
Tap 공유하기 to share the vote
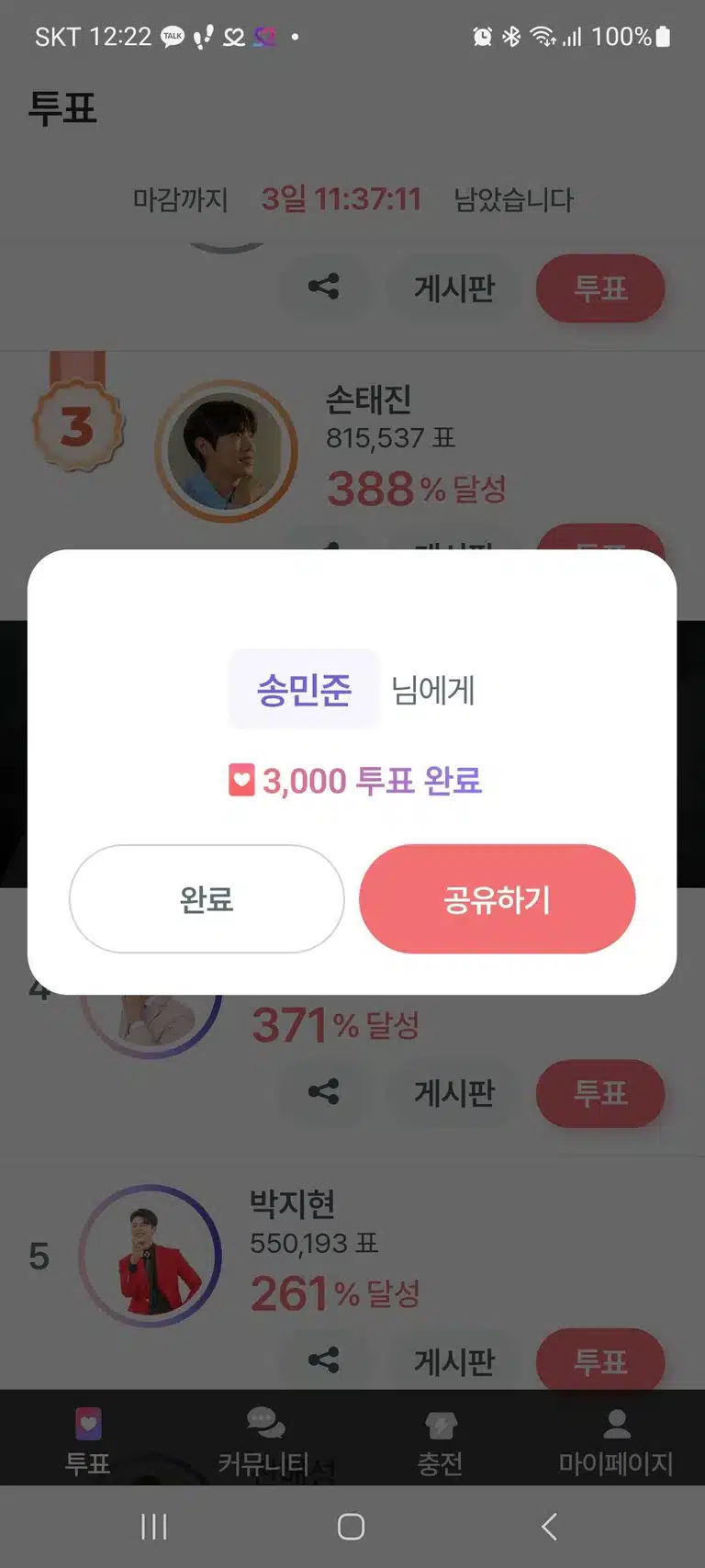coord(497,898)
